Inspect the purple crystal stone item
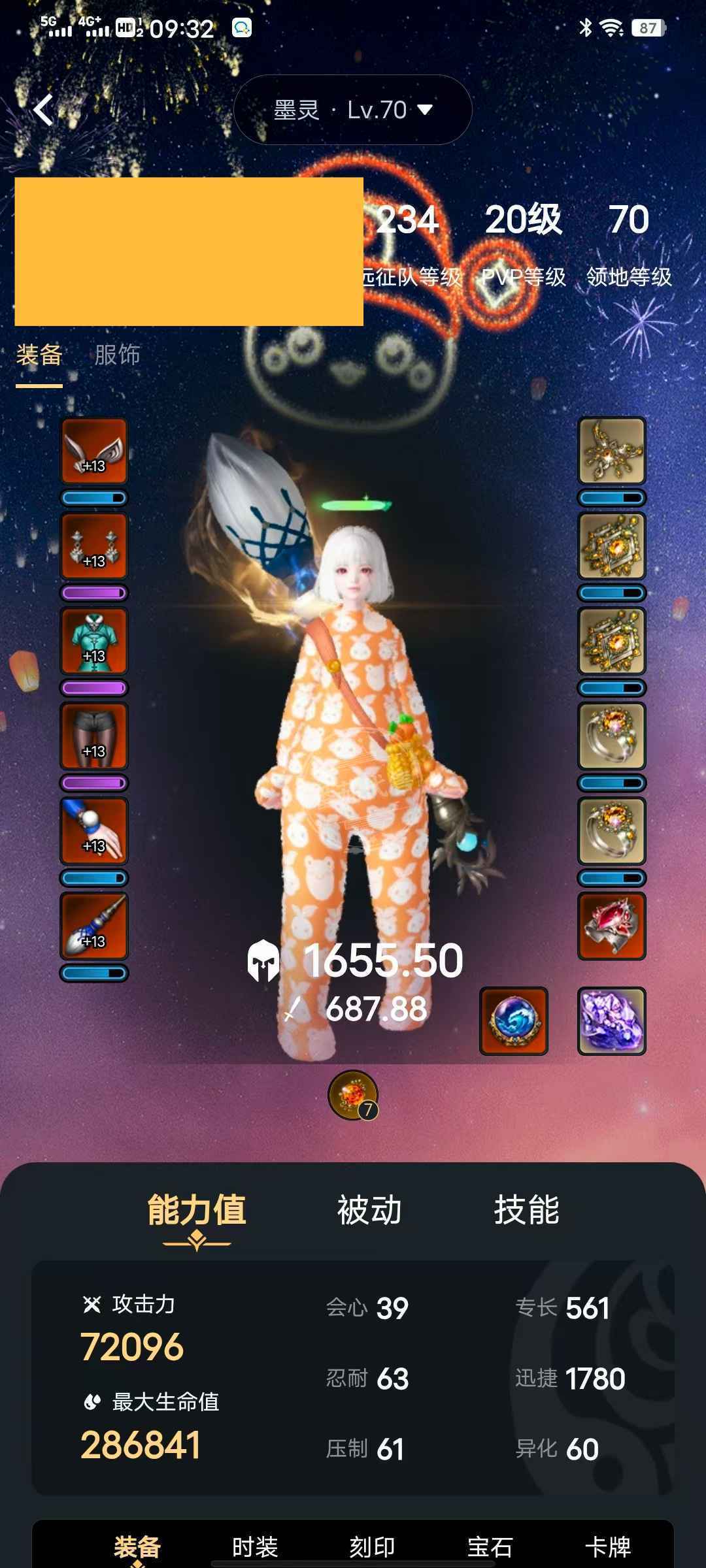Screen dimensions: 706x1568 pyautogui.click(x=612, y=1021)
